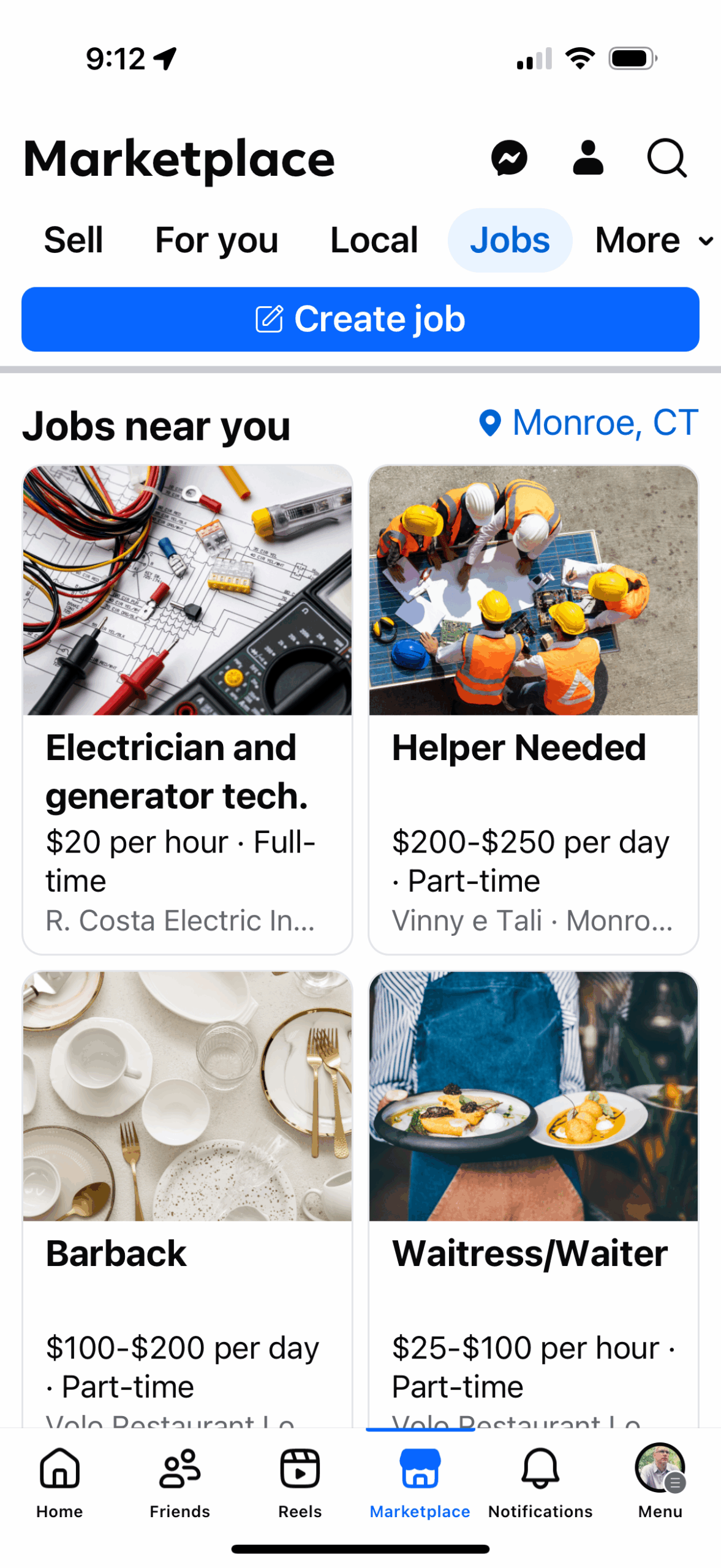Open Messenger from the Marketplace header
Screen dimensions: 721x1568
(x=509, y=158)
